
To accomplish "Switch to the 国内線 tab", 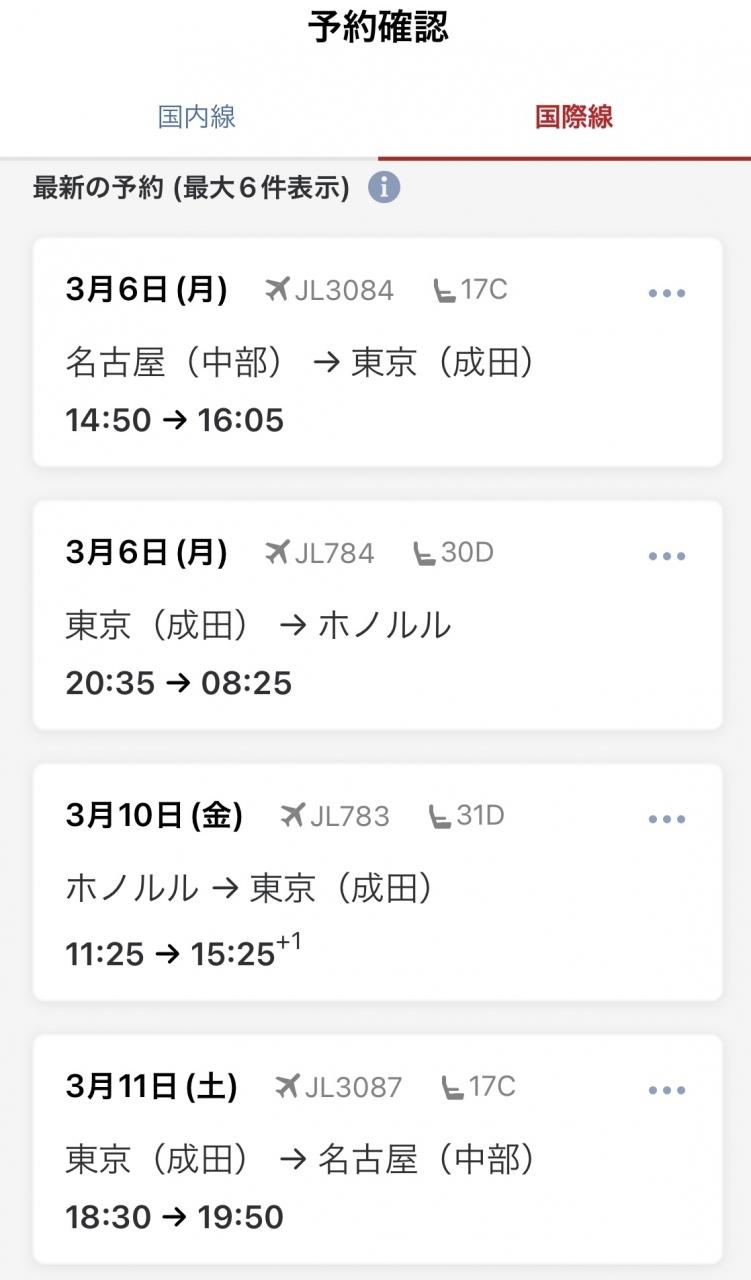I will [x=196, y=117].
